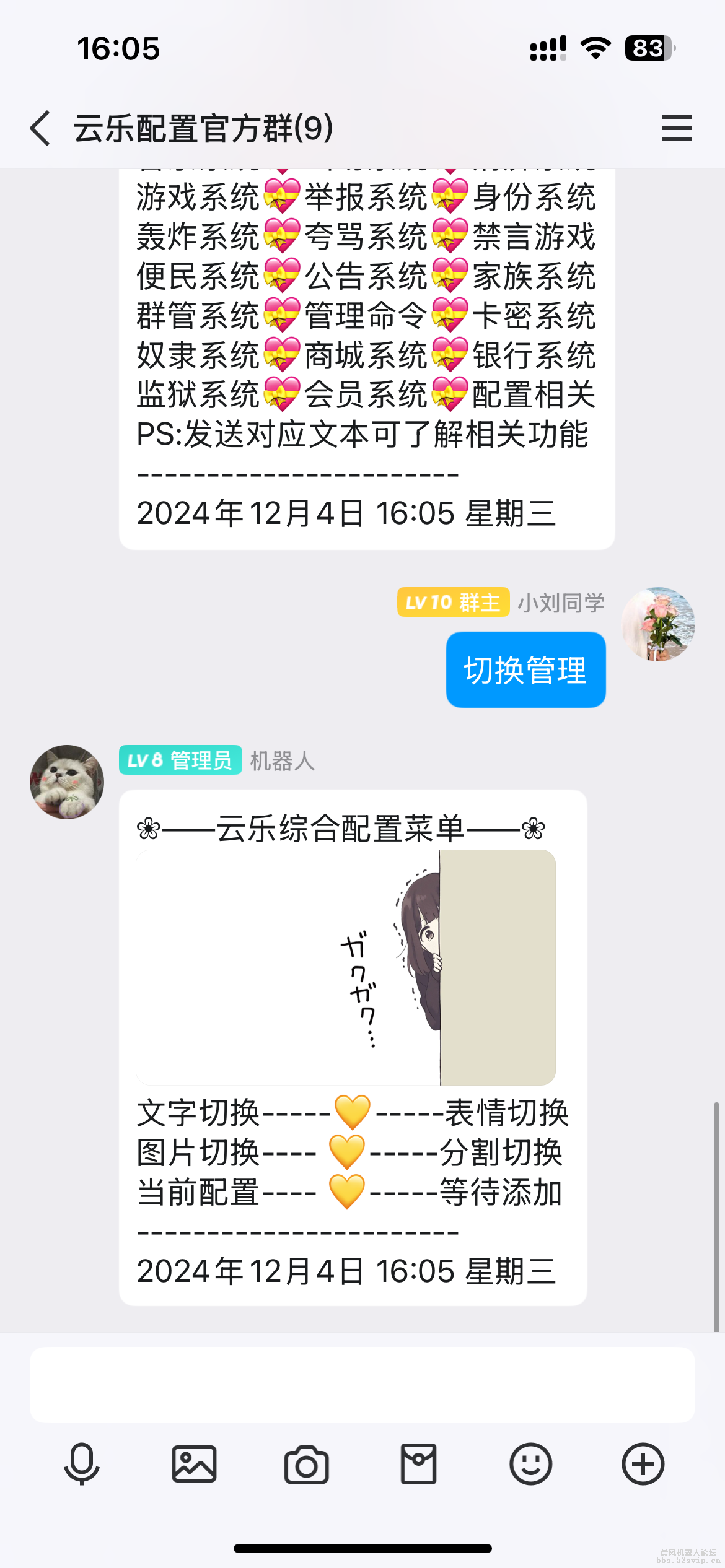Tap the Wi-Fi status bar indicator
725x1568 pixels.
595,47
